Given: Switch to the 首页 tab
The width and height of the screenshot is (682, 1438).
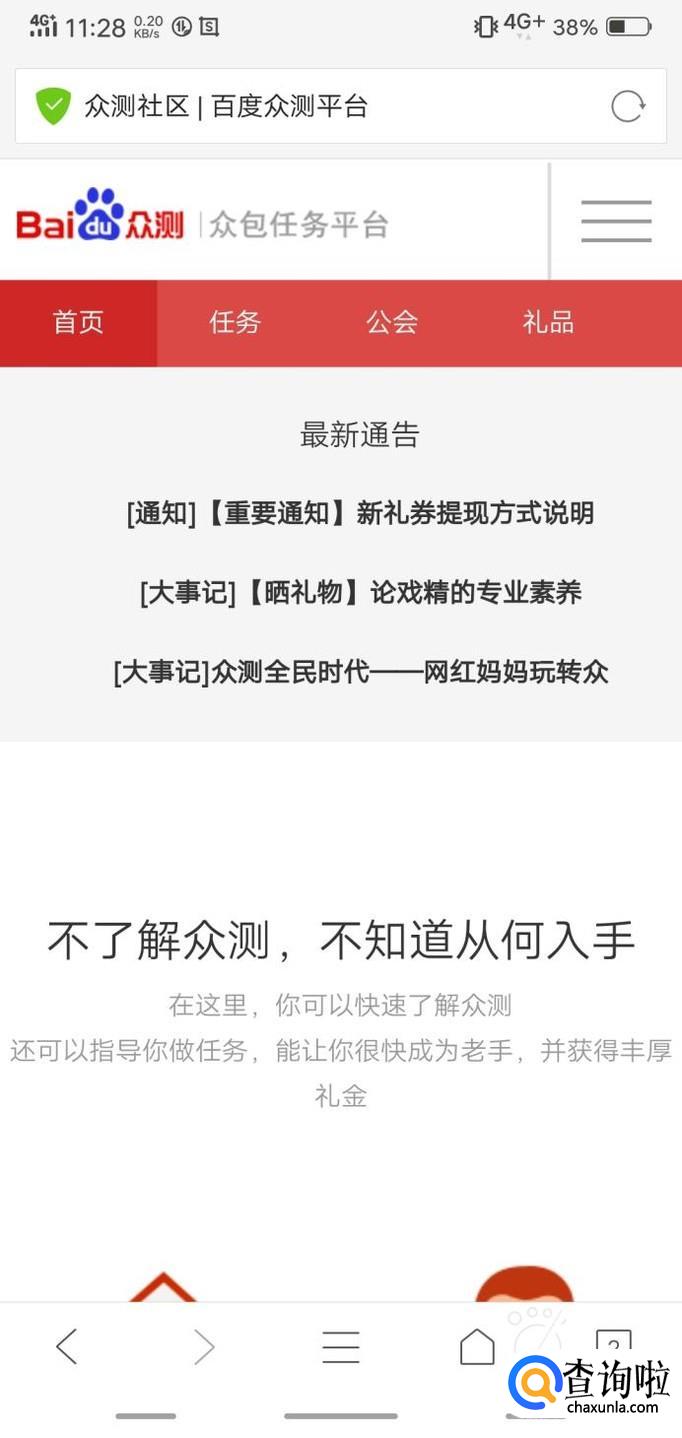Looking at the screenshot, I should 78,323.
